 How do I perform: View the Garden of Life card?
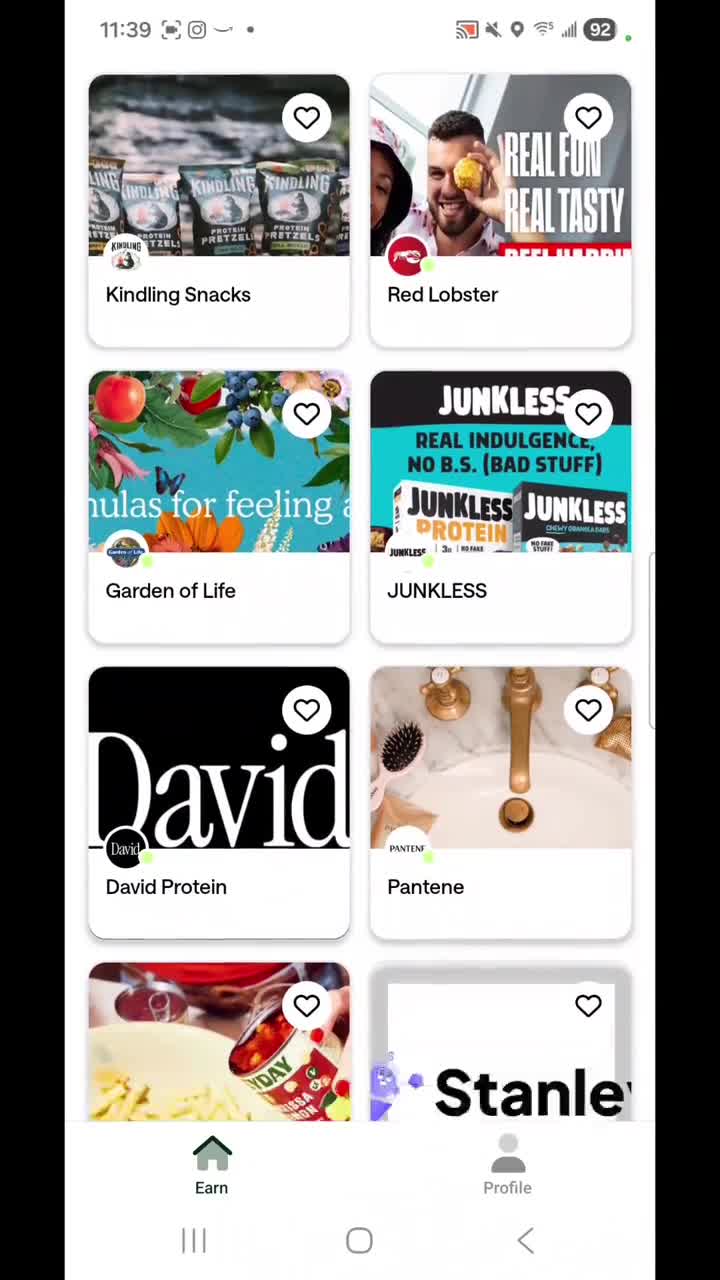tap(219, 507)
